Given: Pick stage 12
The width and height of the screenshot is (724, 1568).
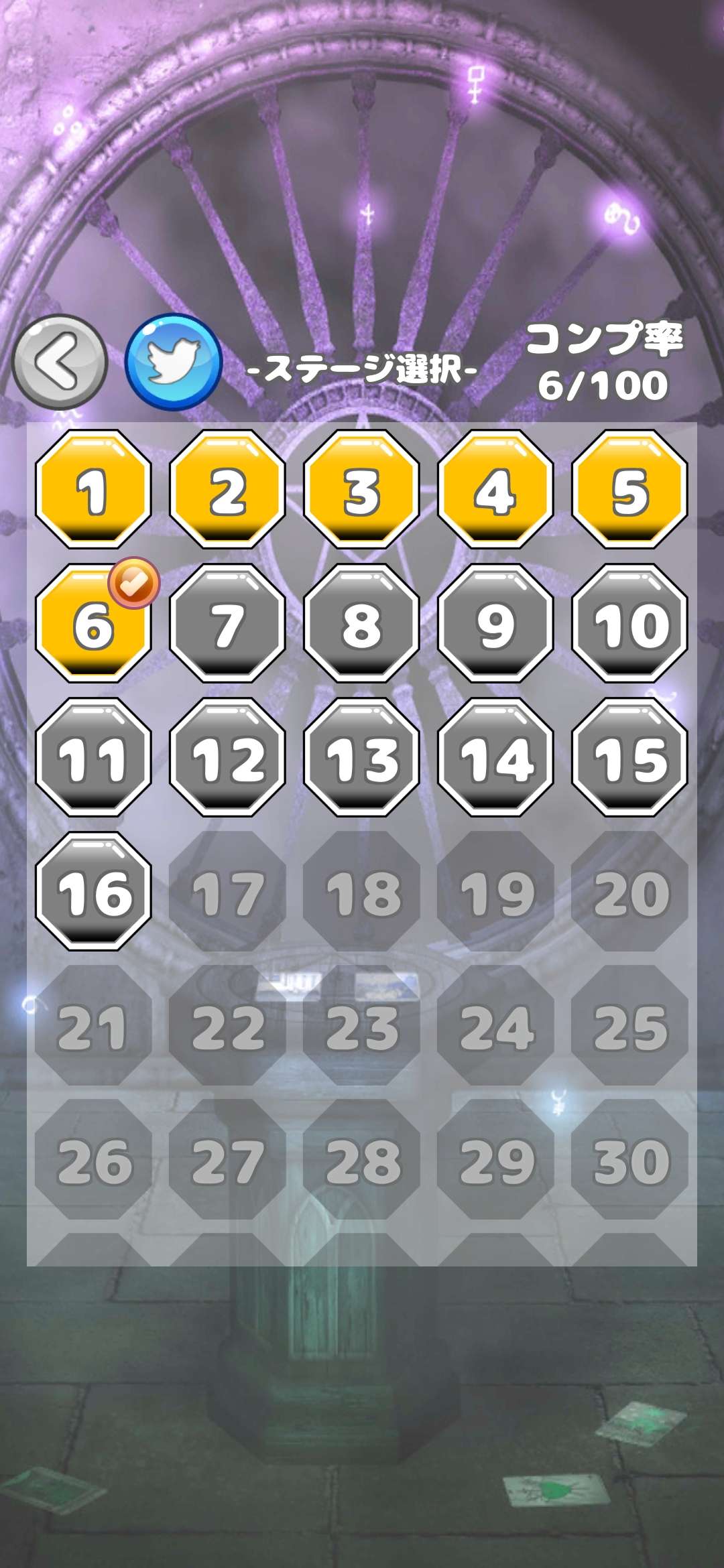Looking at the screenshot, I should [227, 757].
